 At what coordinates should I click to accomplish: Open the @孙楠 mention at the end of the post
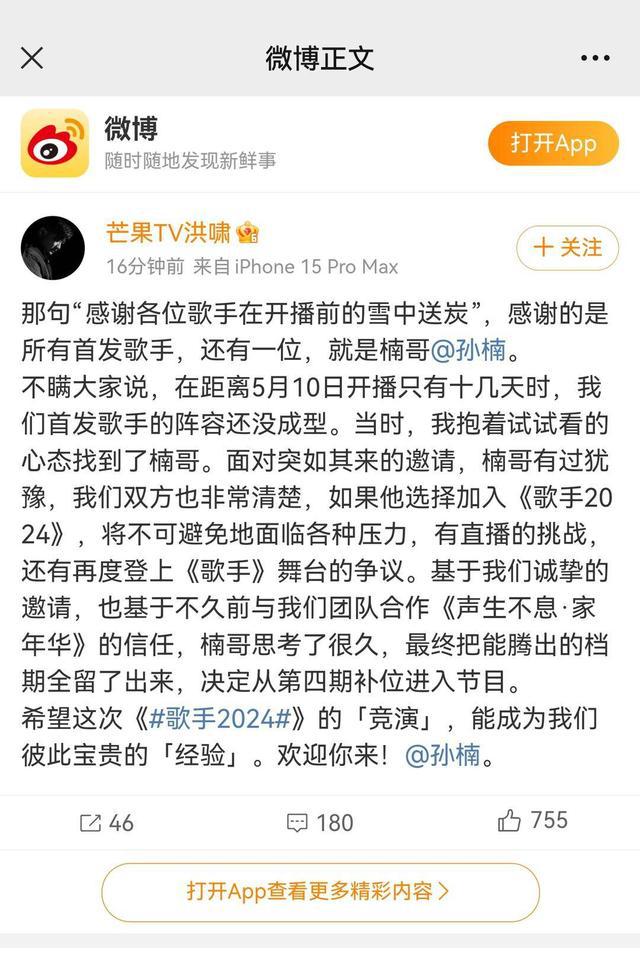coord(443,754)
